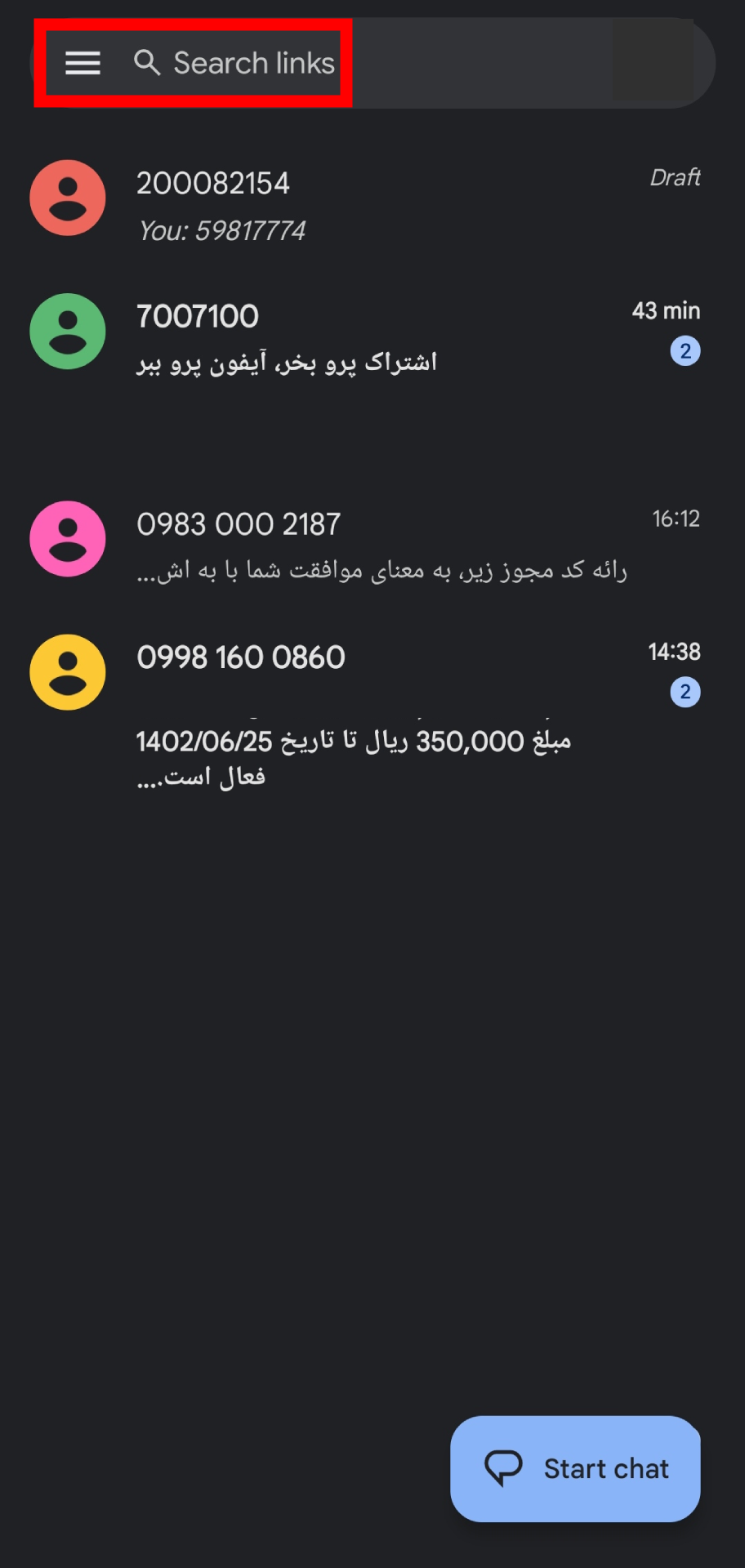This screenshot has width=745, height=1568.
Task: Tap the Search links field
Action: point(253,63)
